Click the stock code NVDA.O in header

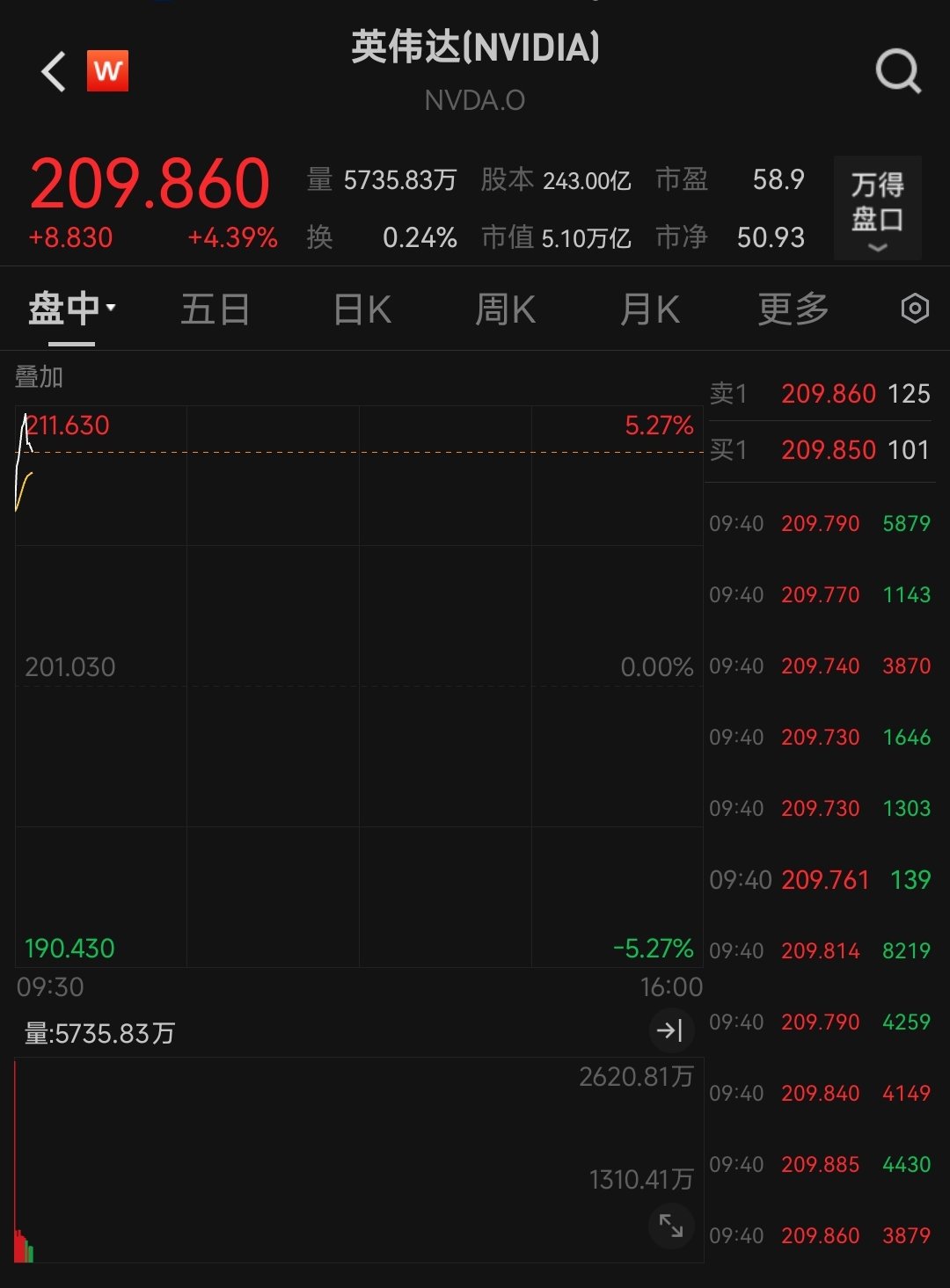(475, 100)
